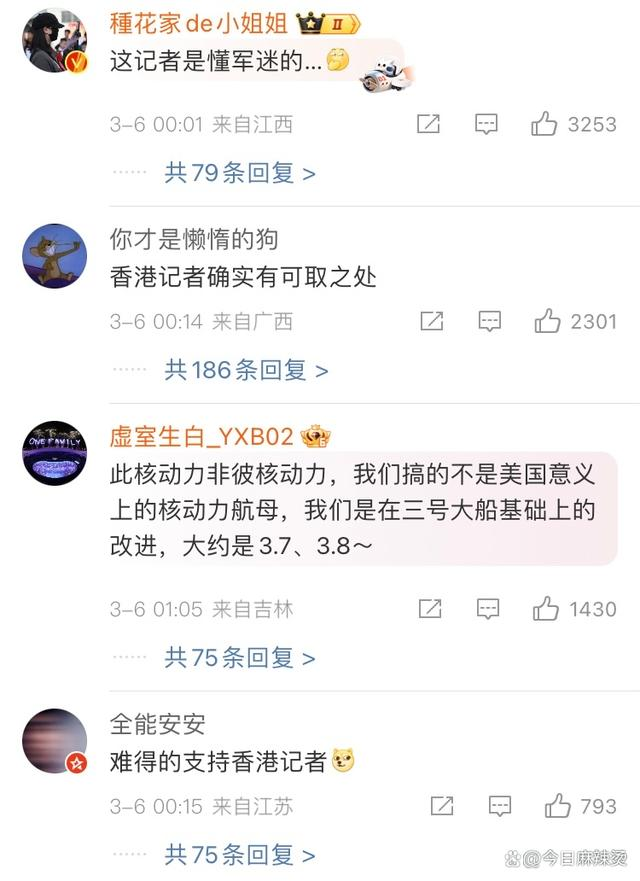This screenshot has width=640, height=881.
Task: Expand 75 replies under 全能安安's comment
Action: point(240,855)
